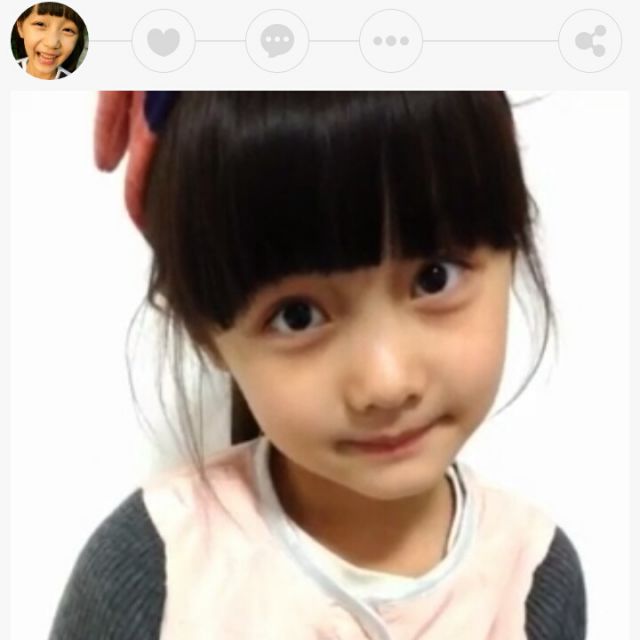Open comments with the speech bubble icon
The height and width of the screenshot is (640, 640).
pyautogui.click(x=277, y=41)
